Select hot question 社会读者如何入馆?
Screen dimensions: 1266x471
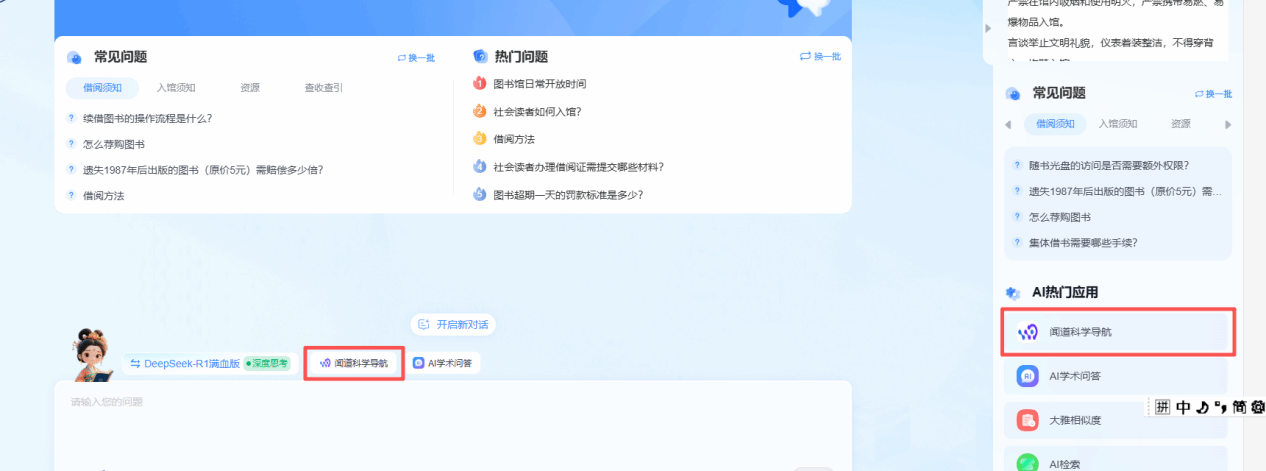[x=537, y=112]
